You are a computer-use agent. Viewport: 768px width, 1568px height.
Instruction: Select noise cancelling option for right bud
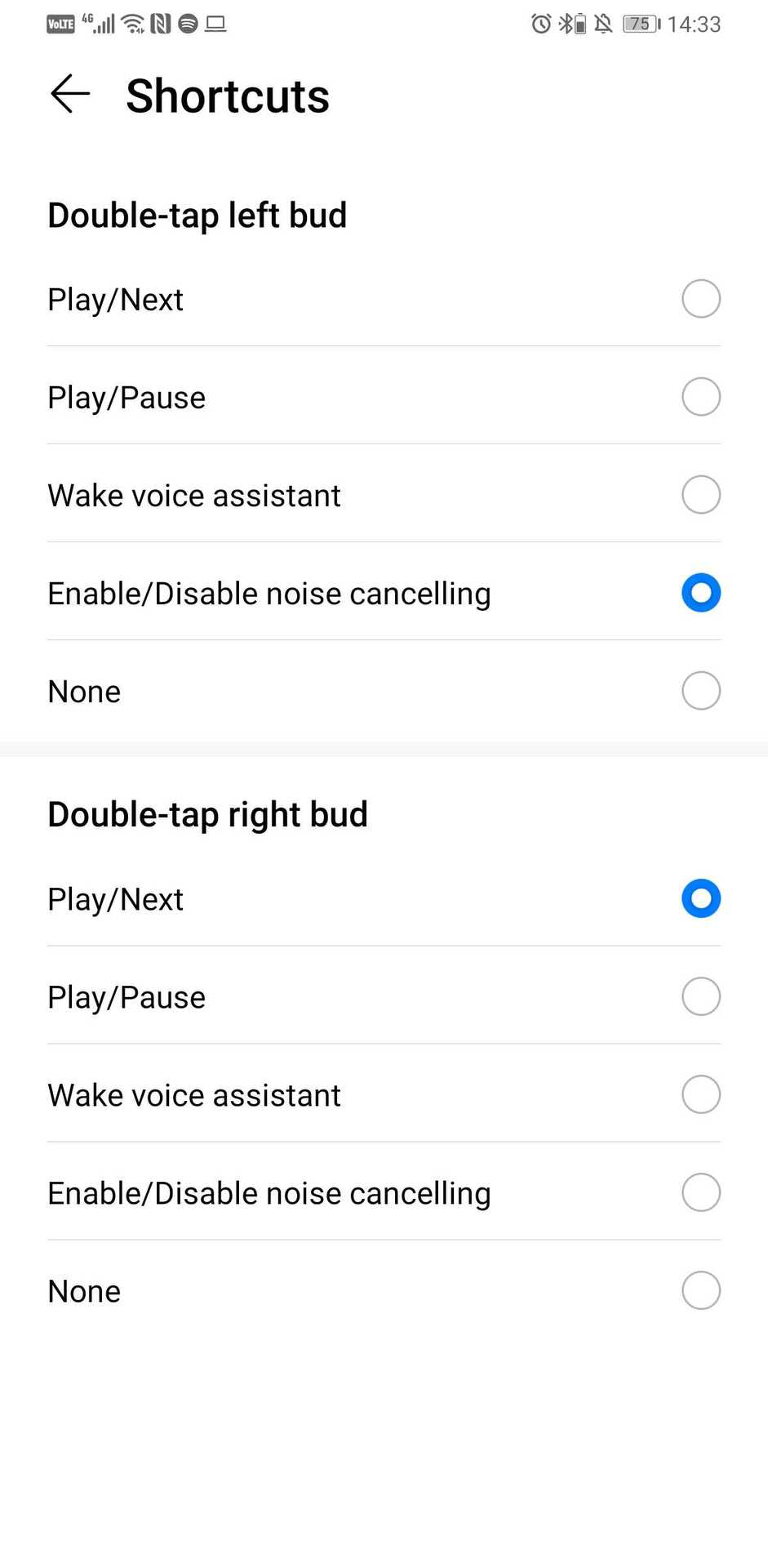(x=700, y=1192)
